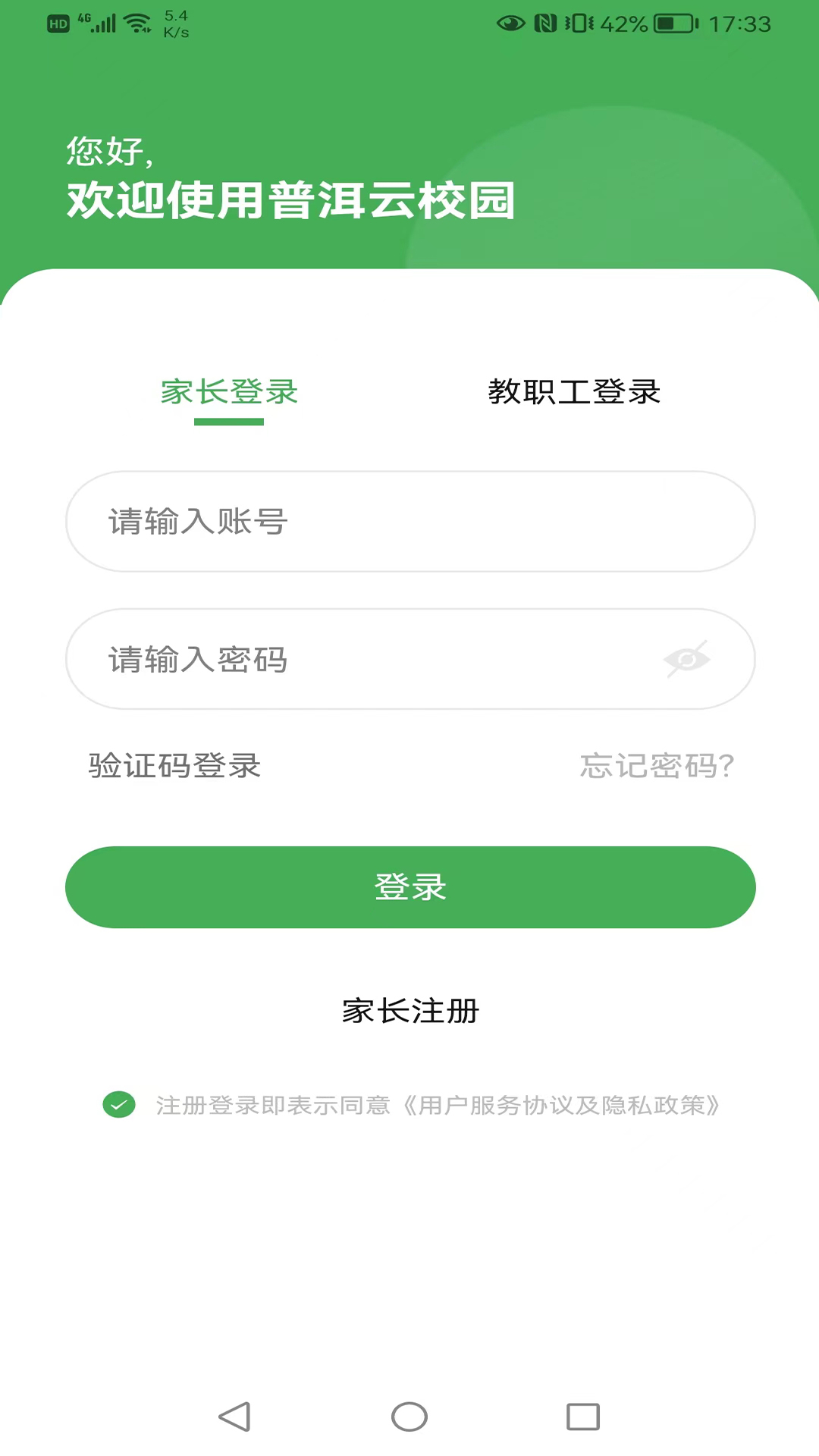
Task: Open 《用户服务协议及隐私政策》 link
Action: pos(561,1106)
